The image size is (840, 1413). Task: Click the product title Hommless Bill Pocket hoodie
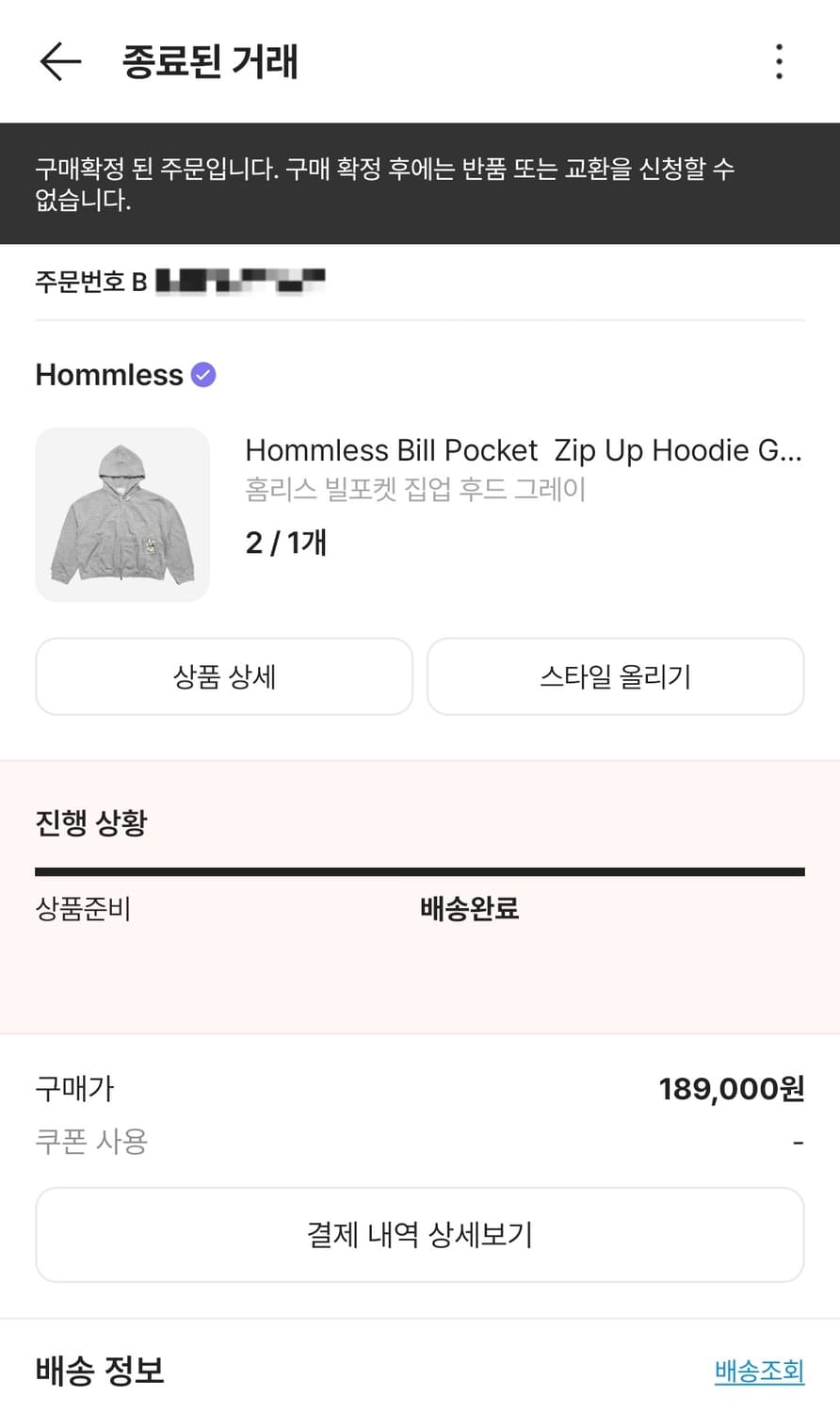(x=524, y=450)
